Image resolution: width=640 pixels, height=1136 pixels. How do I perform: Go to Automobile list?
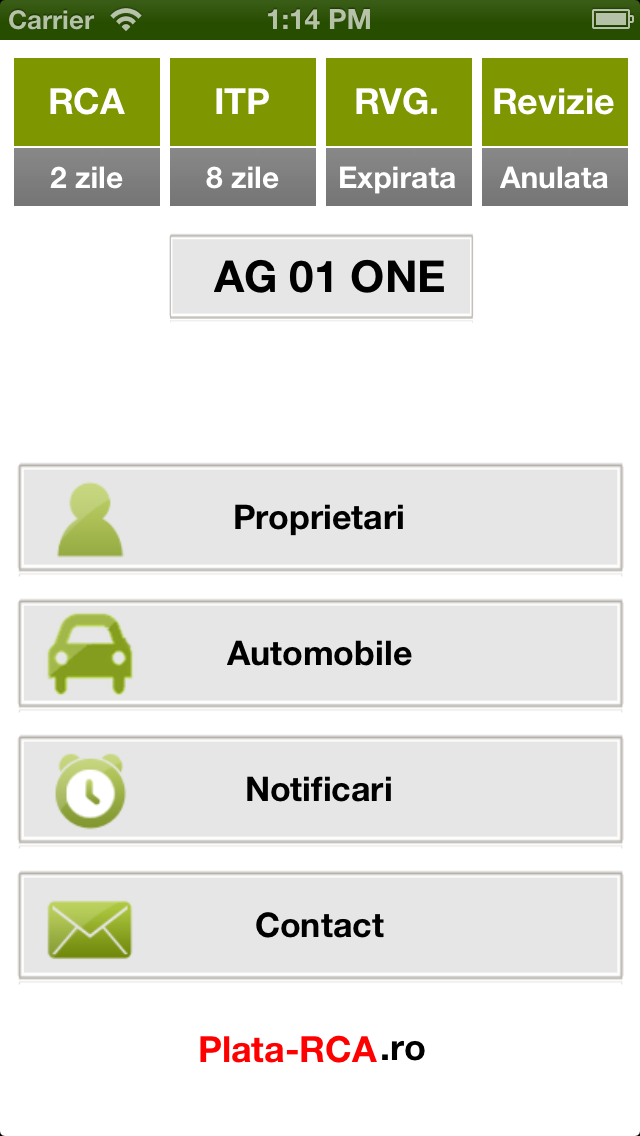[x=320, y=654]
